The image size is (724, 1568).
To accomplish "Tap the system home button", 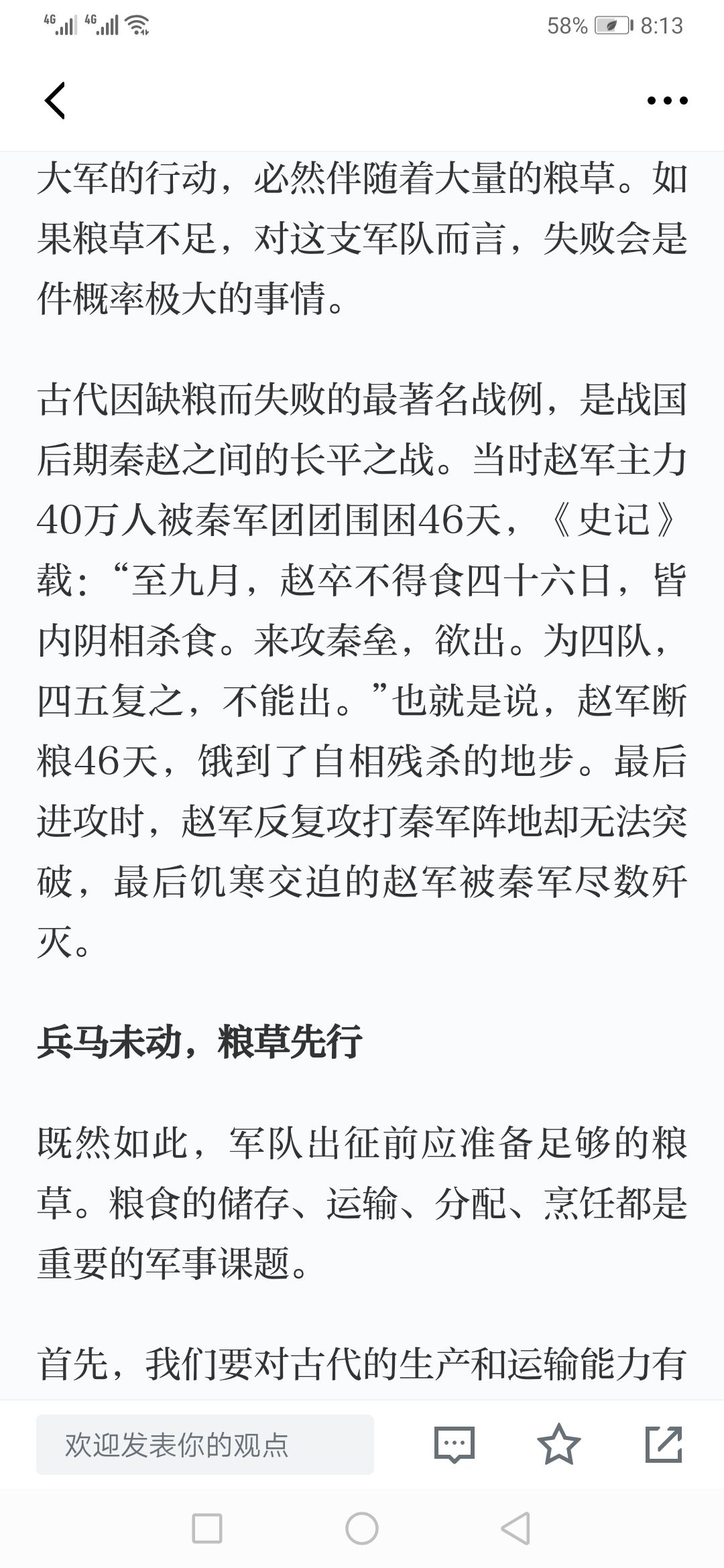I will point(362,1529).
